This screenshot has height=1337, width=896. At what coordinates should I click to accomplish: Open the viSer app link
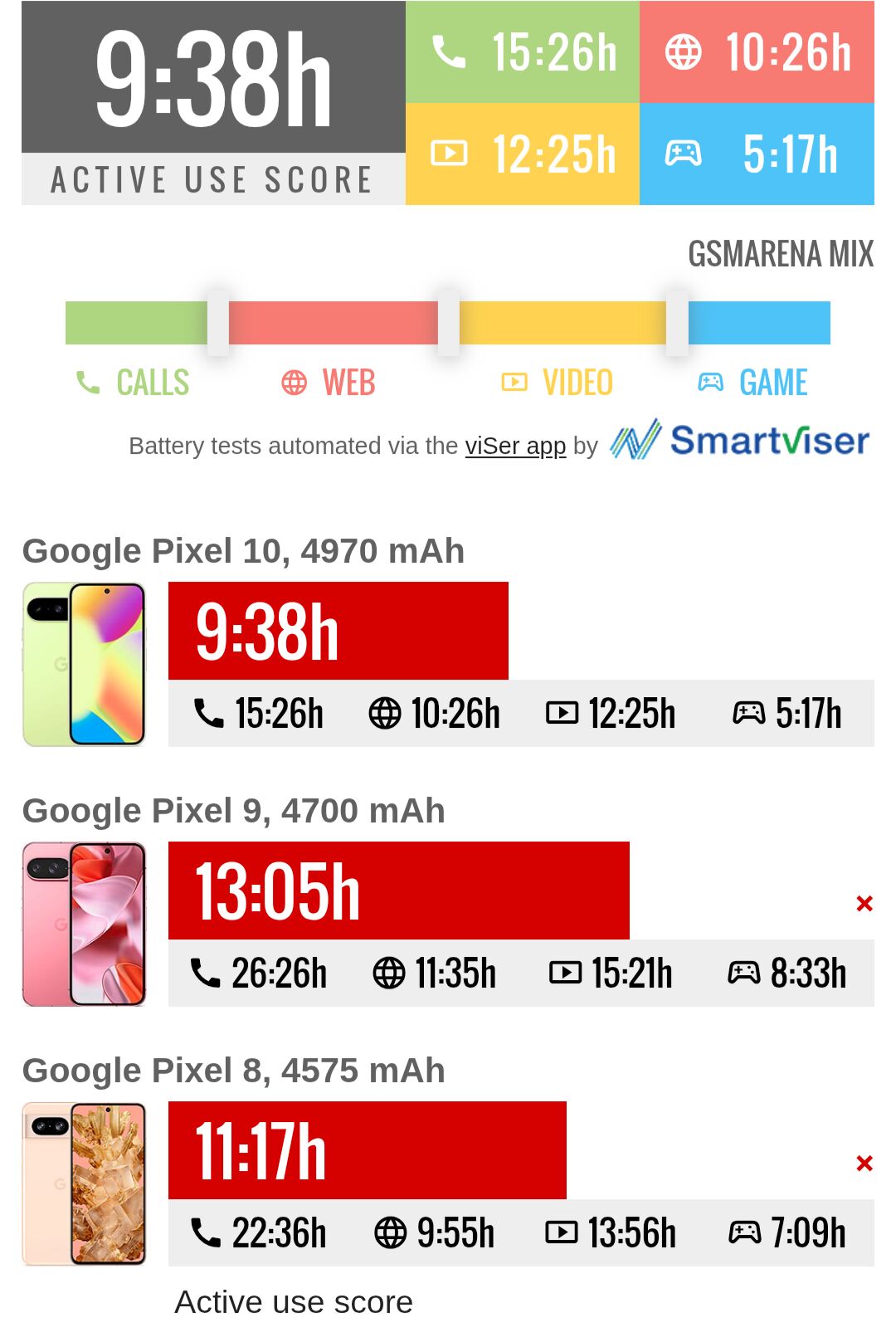point(515,446)
